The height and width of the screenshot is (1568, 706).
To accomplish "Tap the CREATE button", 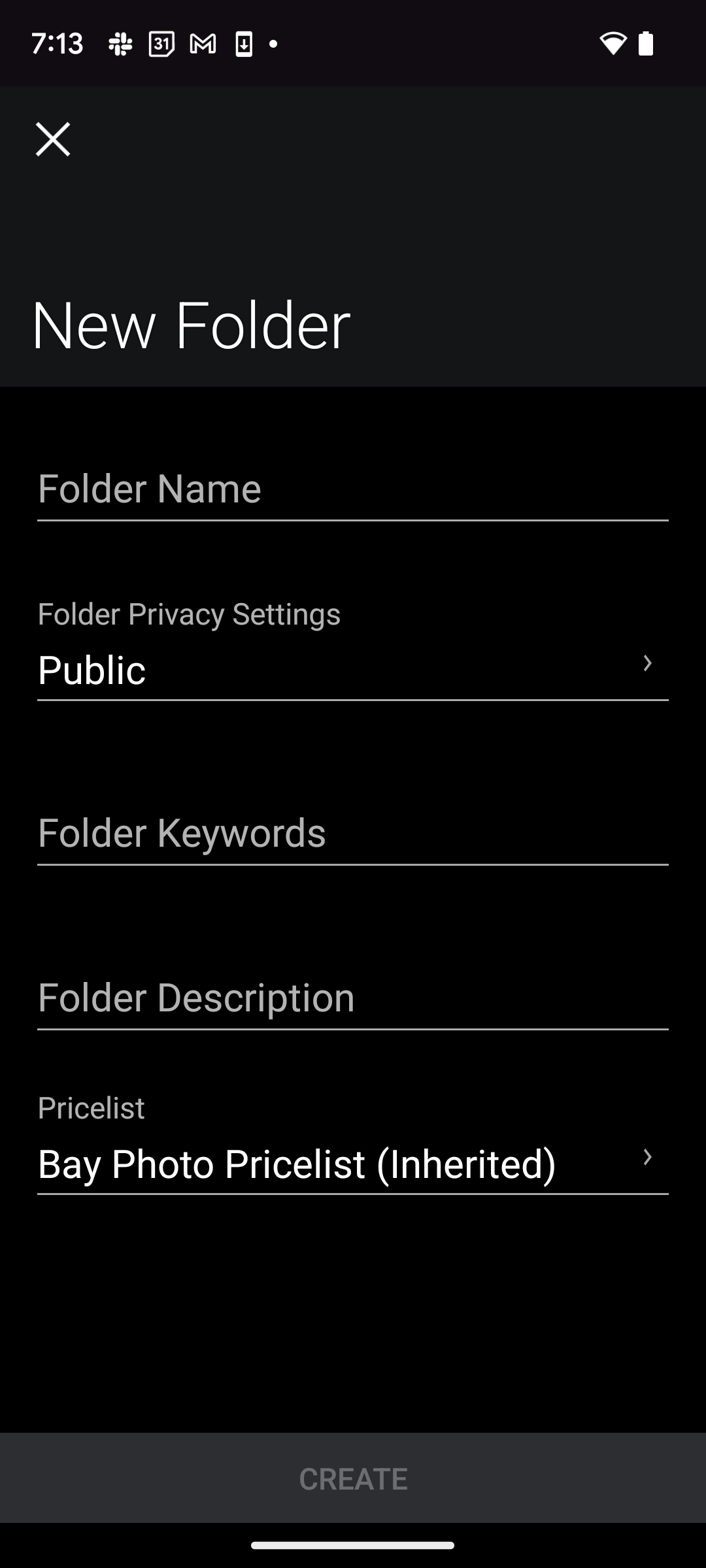I will (353, 1478).
